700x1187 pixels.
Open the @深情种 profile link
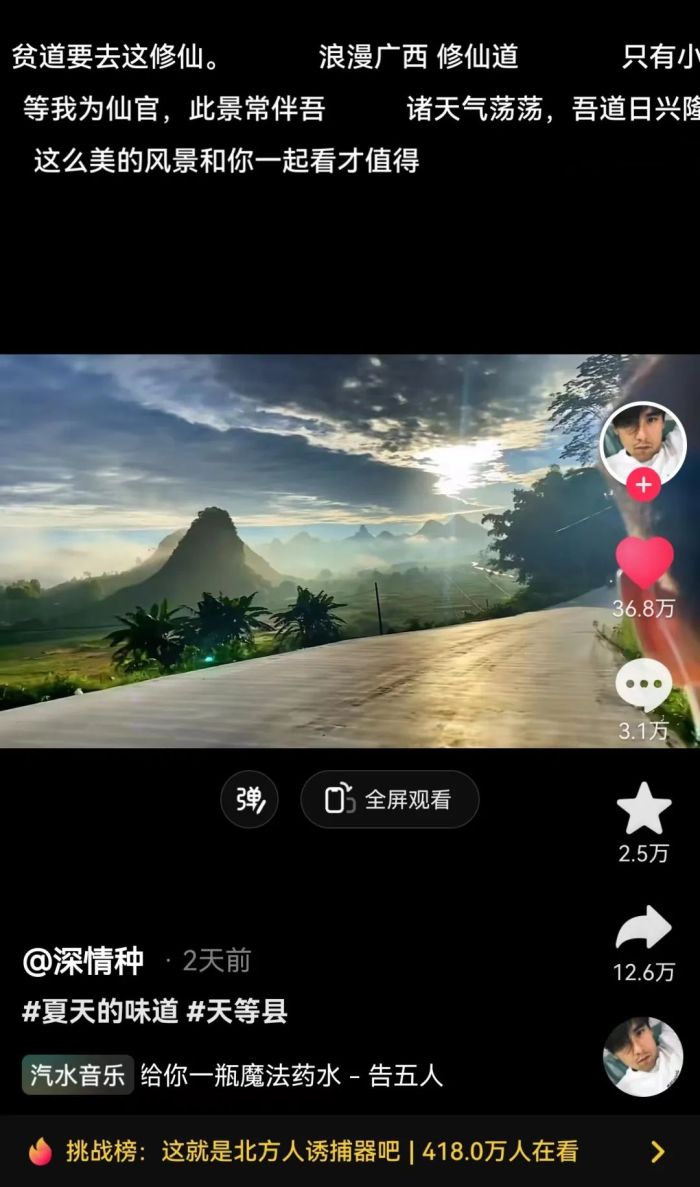click(x=84, y=961)
